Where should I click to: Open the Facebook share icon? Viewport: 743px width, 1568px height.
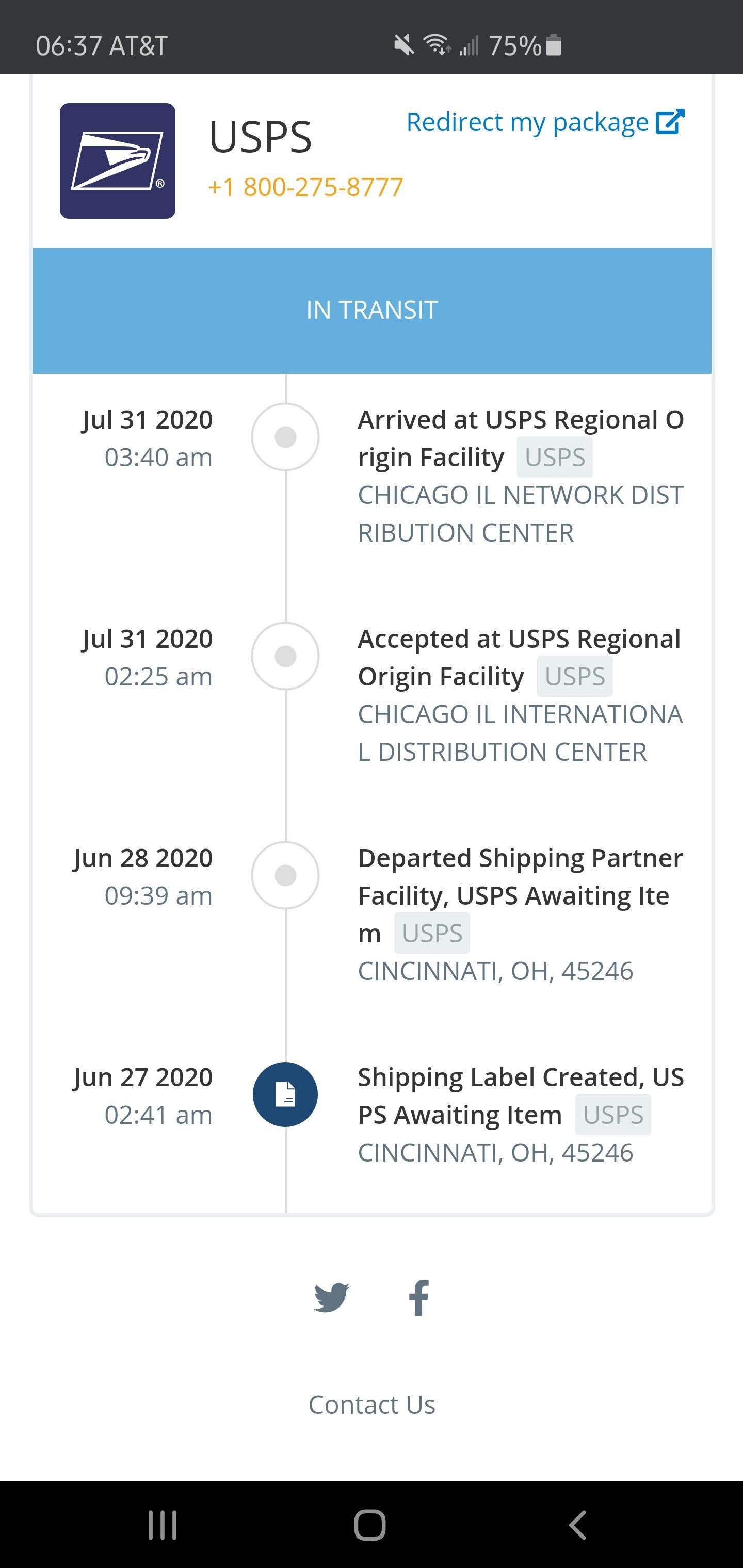pyautogui.click(x=418, y=1298)
